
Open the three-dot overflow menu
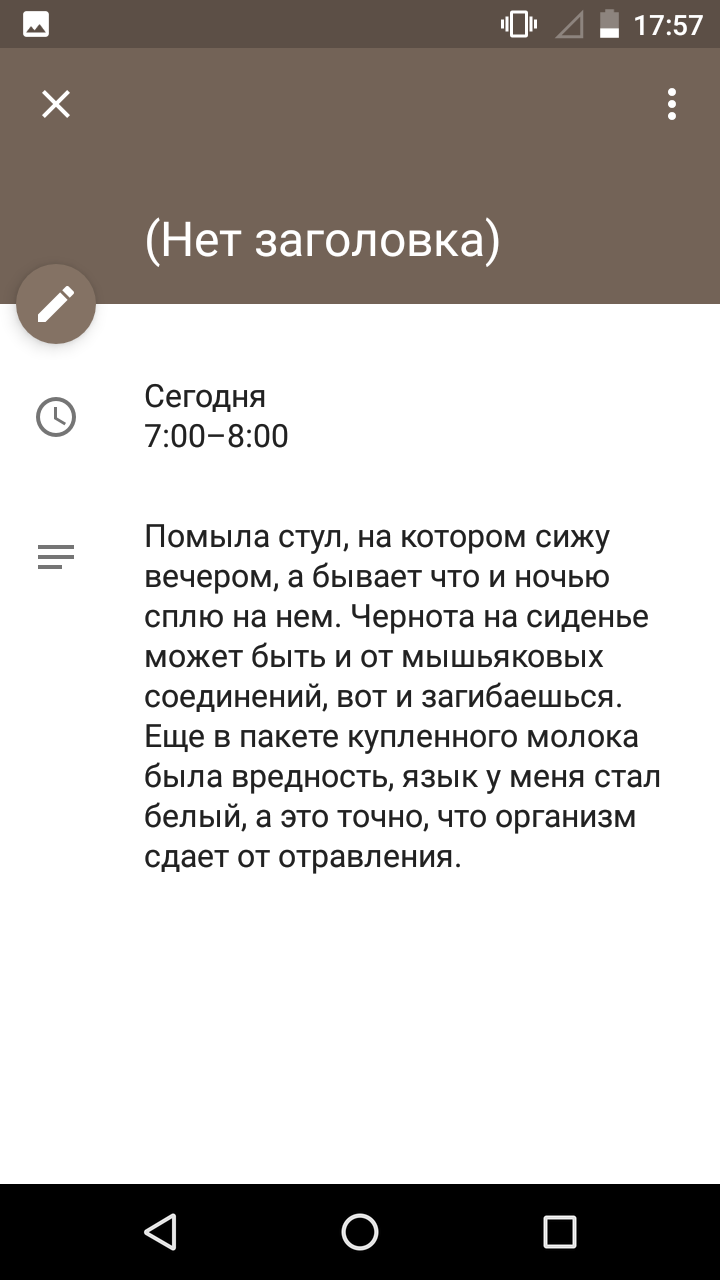click(x=672, y=104)
